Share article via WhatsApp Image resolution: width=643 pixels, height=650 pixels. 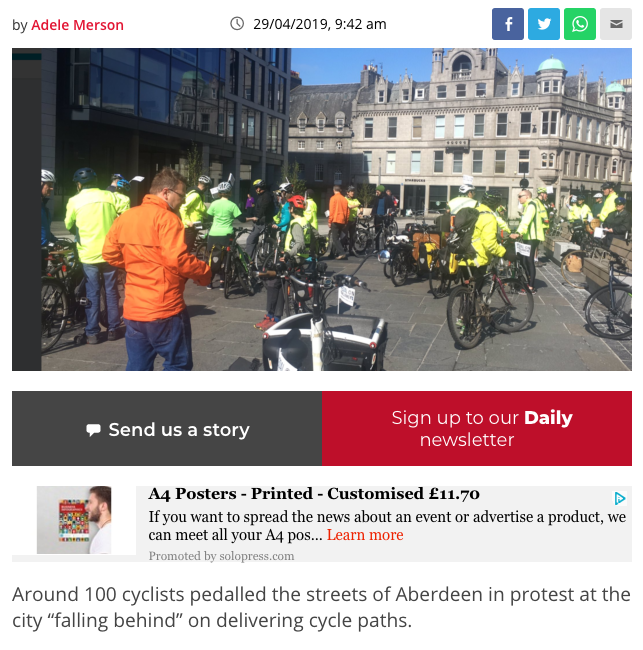pos(580,24)
